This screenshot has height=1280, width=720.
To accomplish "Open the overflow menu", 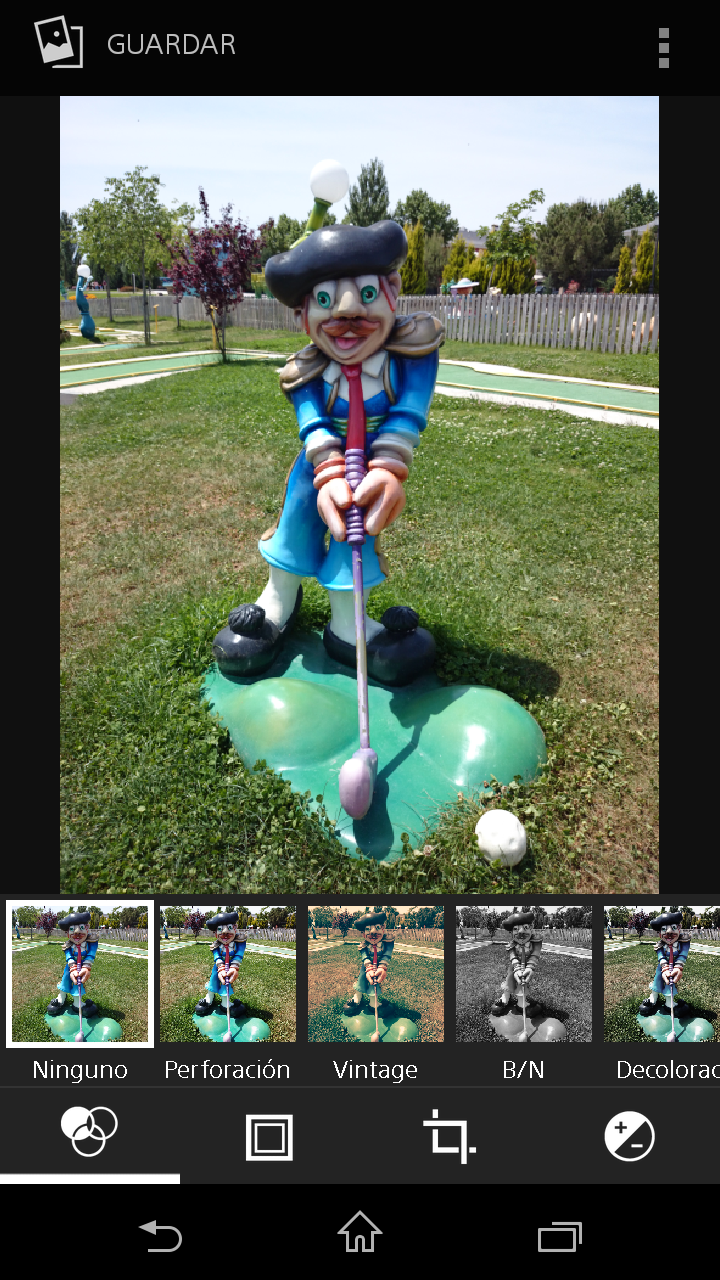I will pos(663,47).
